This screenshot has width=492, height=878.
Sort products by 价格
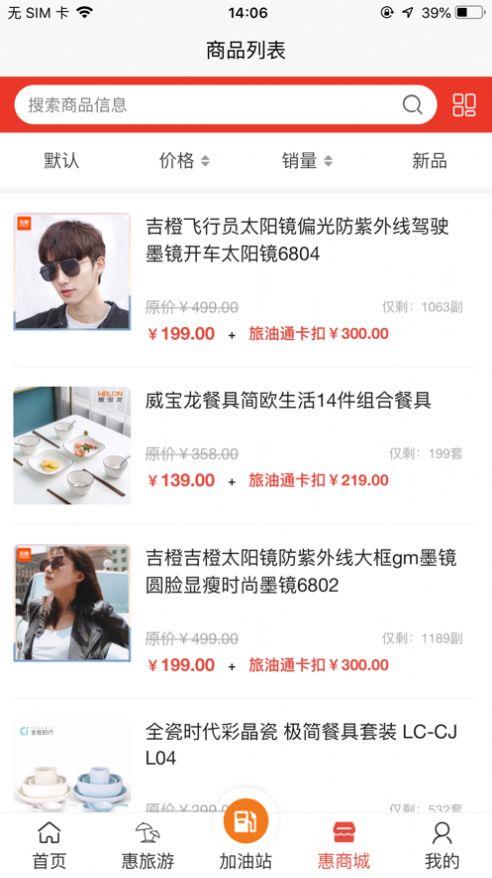pyautogui.click(x=184, y=161)
